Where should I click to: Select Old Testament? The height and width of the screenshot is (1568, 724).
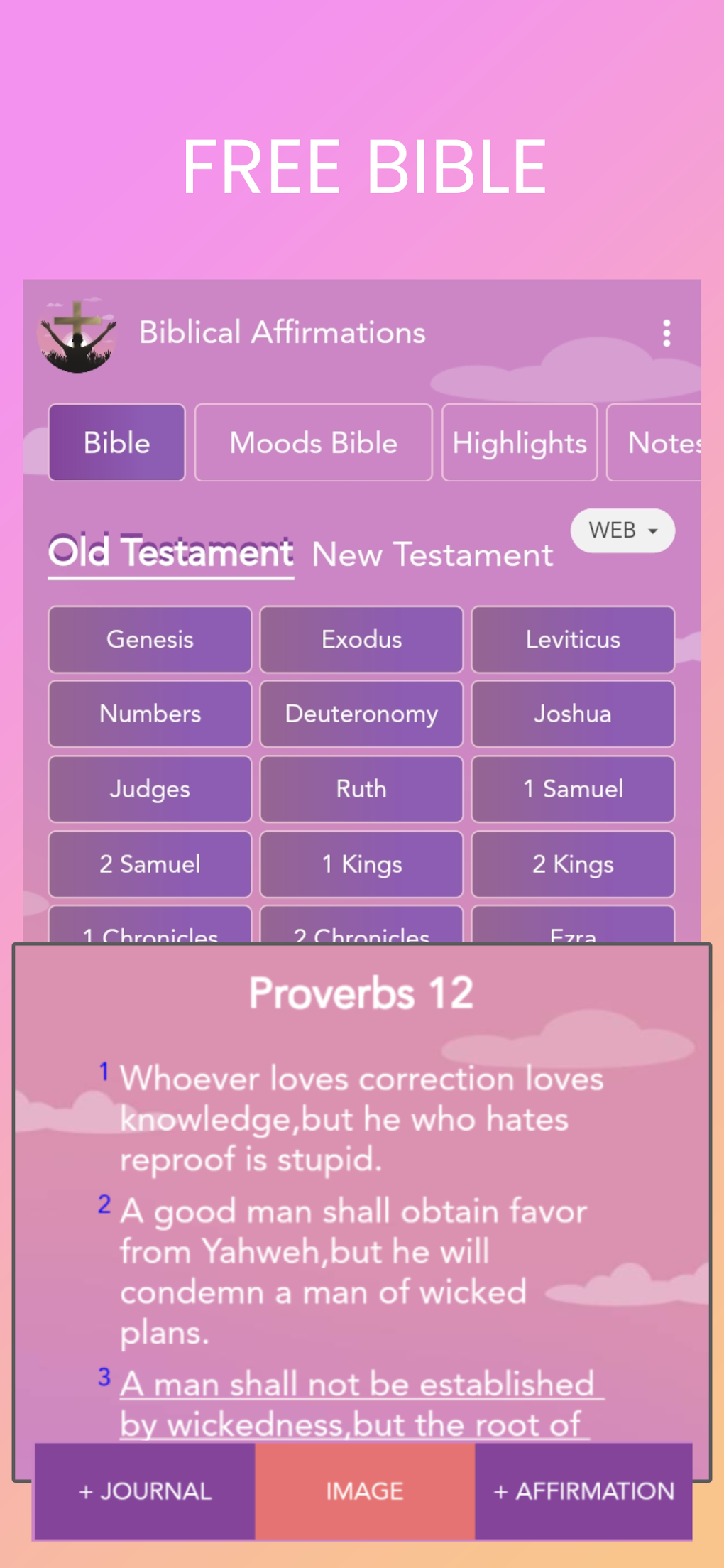[170, 552]
